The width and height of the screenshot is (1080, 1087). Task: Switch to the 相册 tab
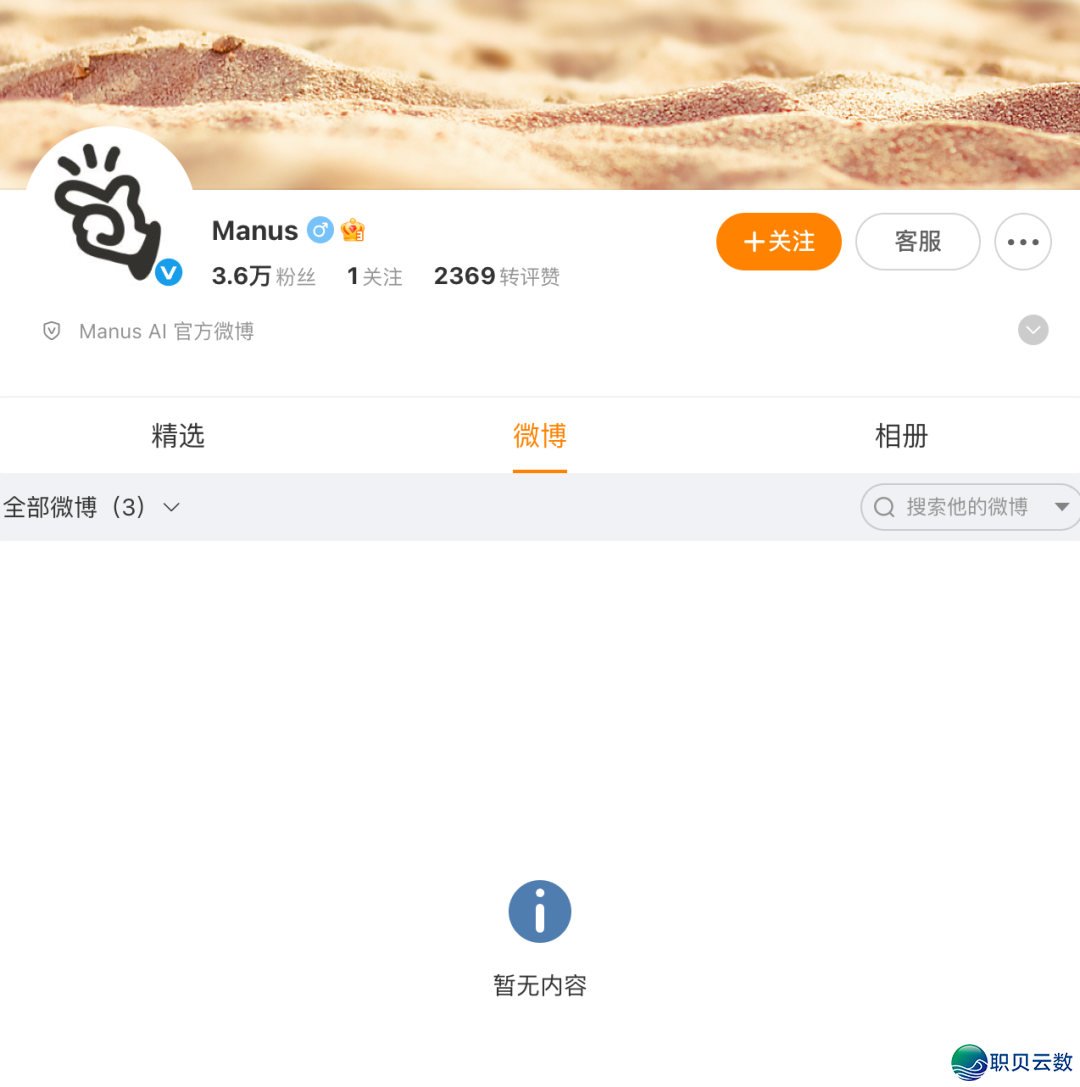tap(901, 436)
